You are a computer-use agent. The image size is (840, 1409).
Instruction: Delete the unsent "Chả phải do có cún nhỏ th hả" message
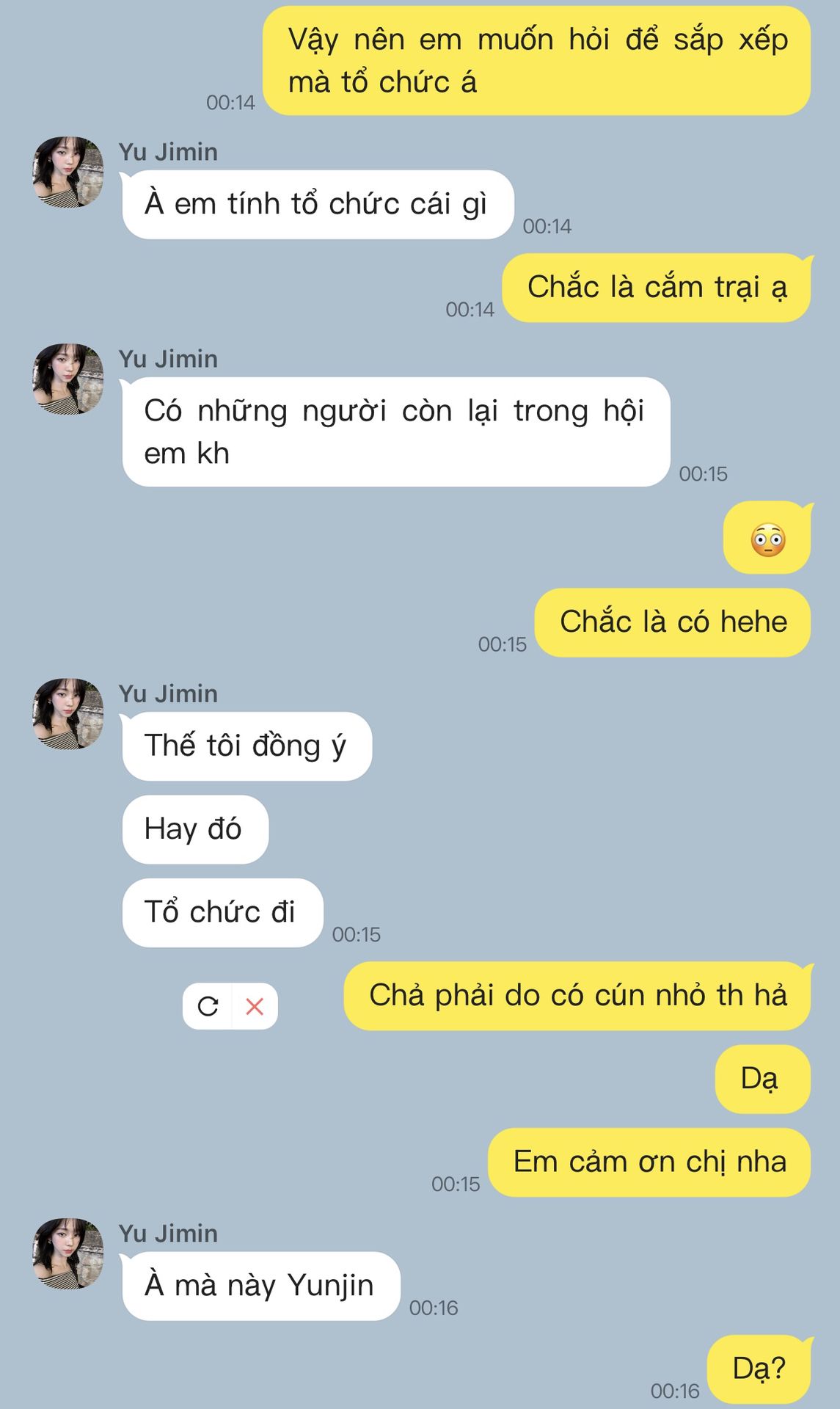click(x=255, y=1006)
